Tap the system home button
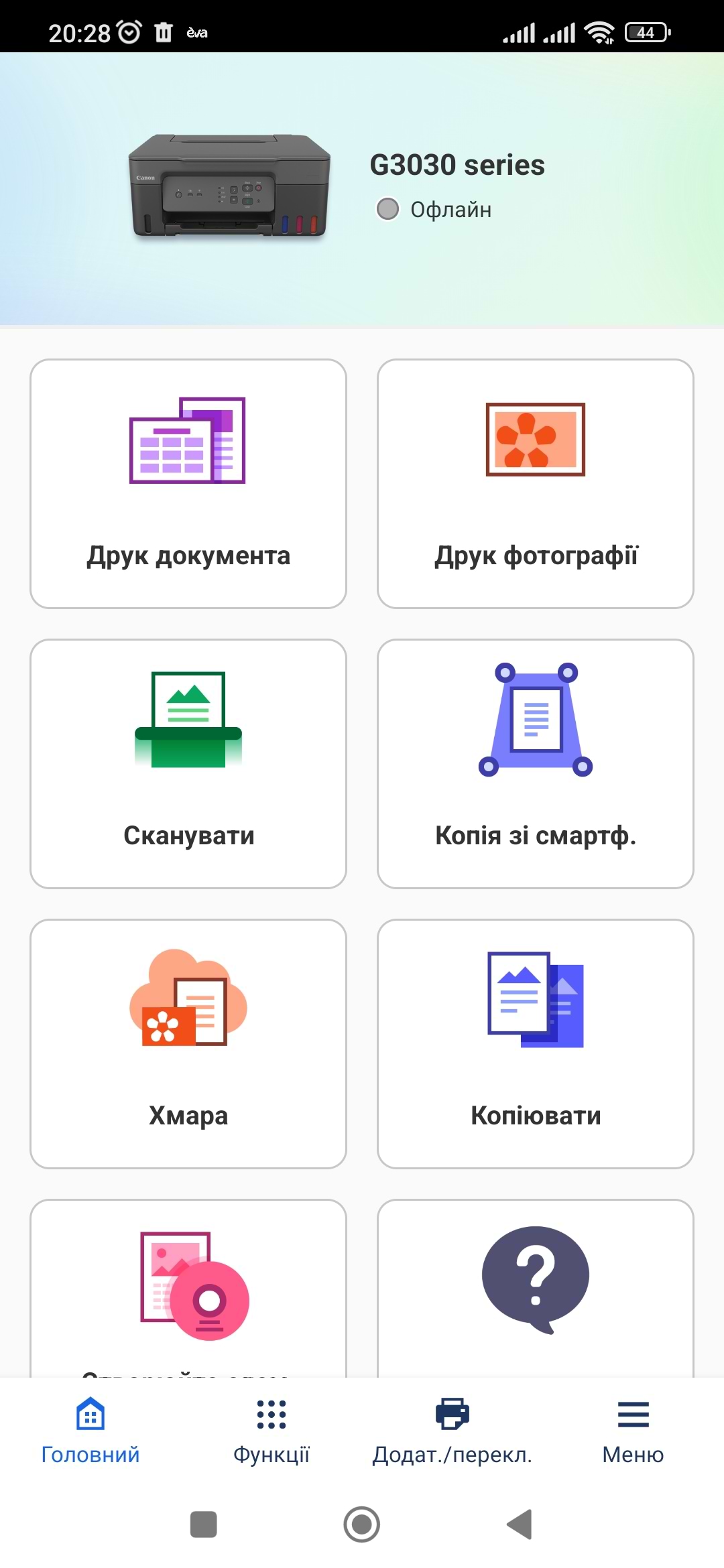 (362, 1524)
